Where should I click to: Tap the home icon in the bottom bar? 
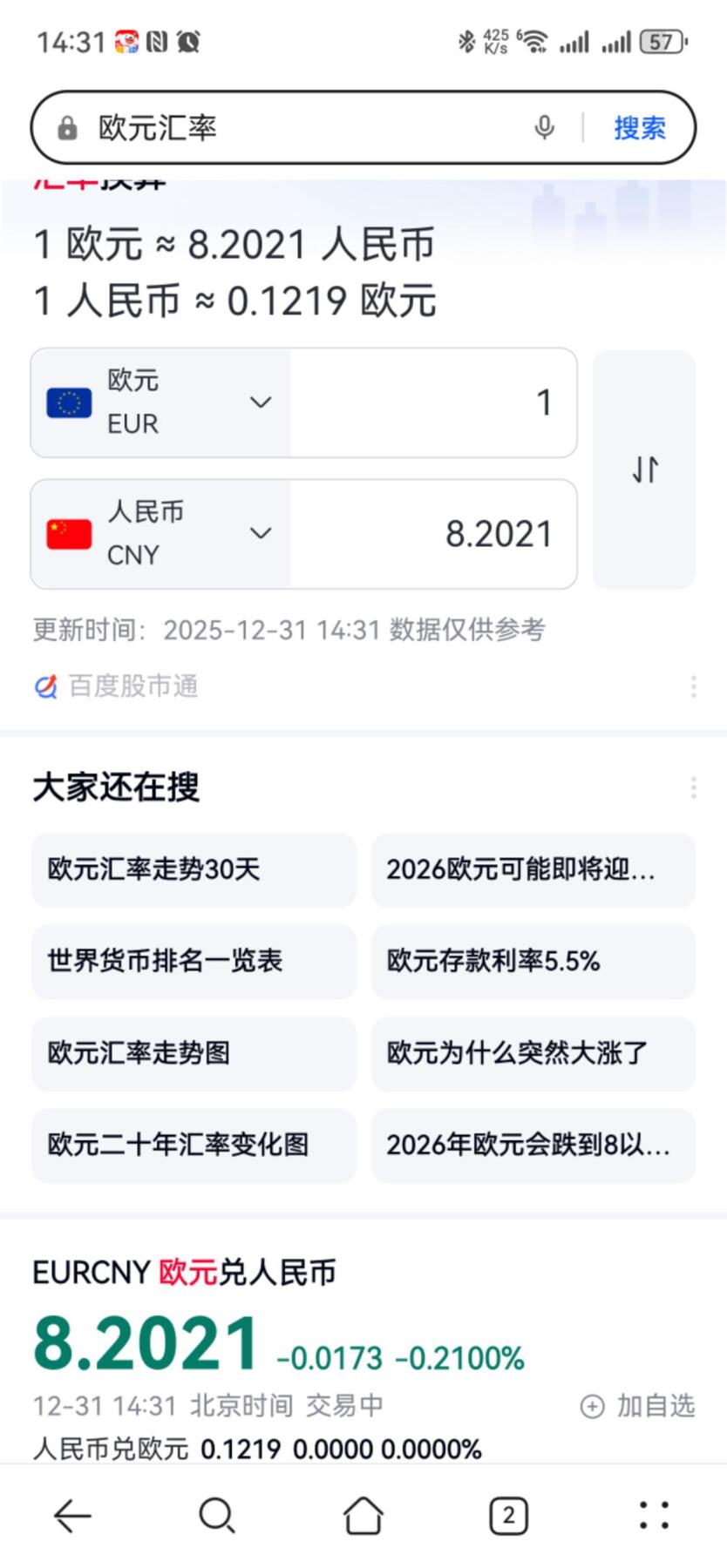363,1515
